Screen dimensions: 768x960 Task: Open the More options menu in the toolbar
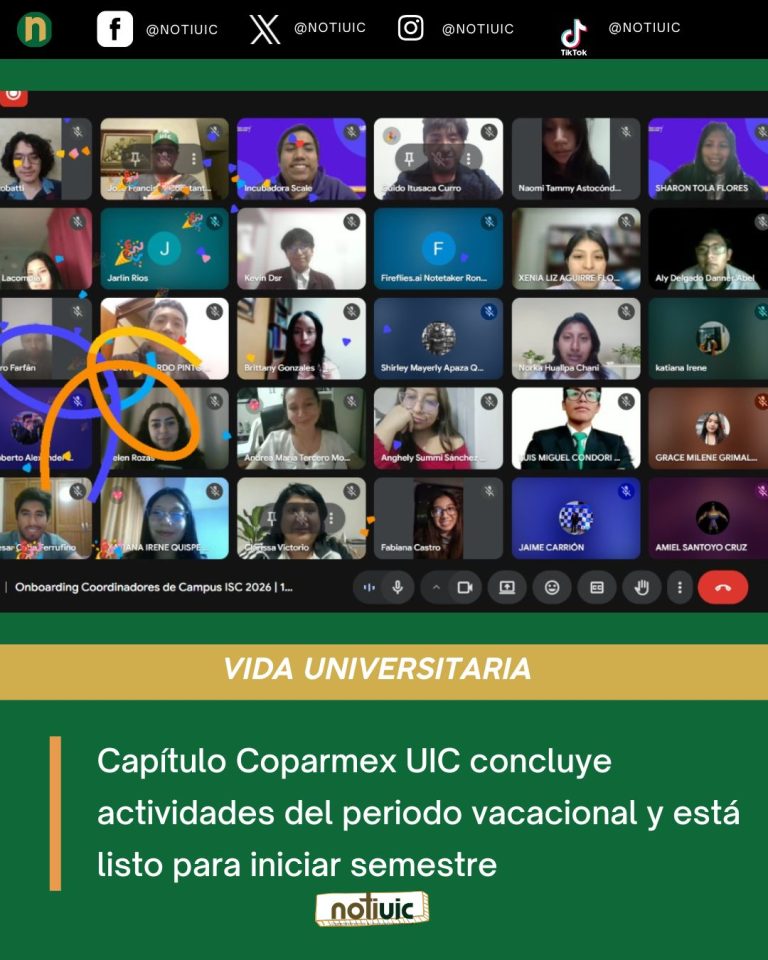coord(679,589)
